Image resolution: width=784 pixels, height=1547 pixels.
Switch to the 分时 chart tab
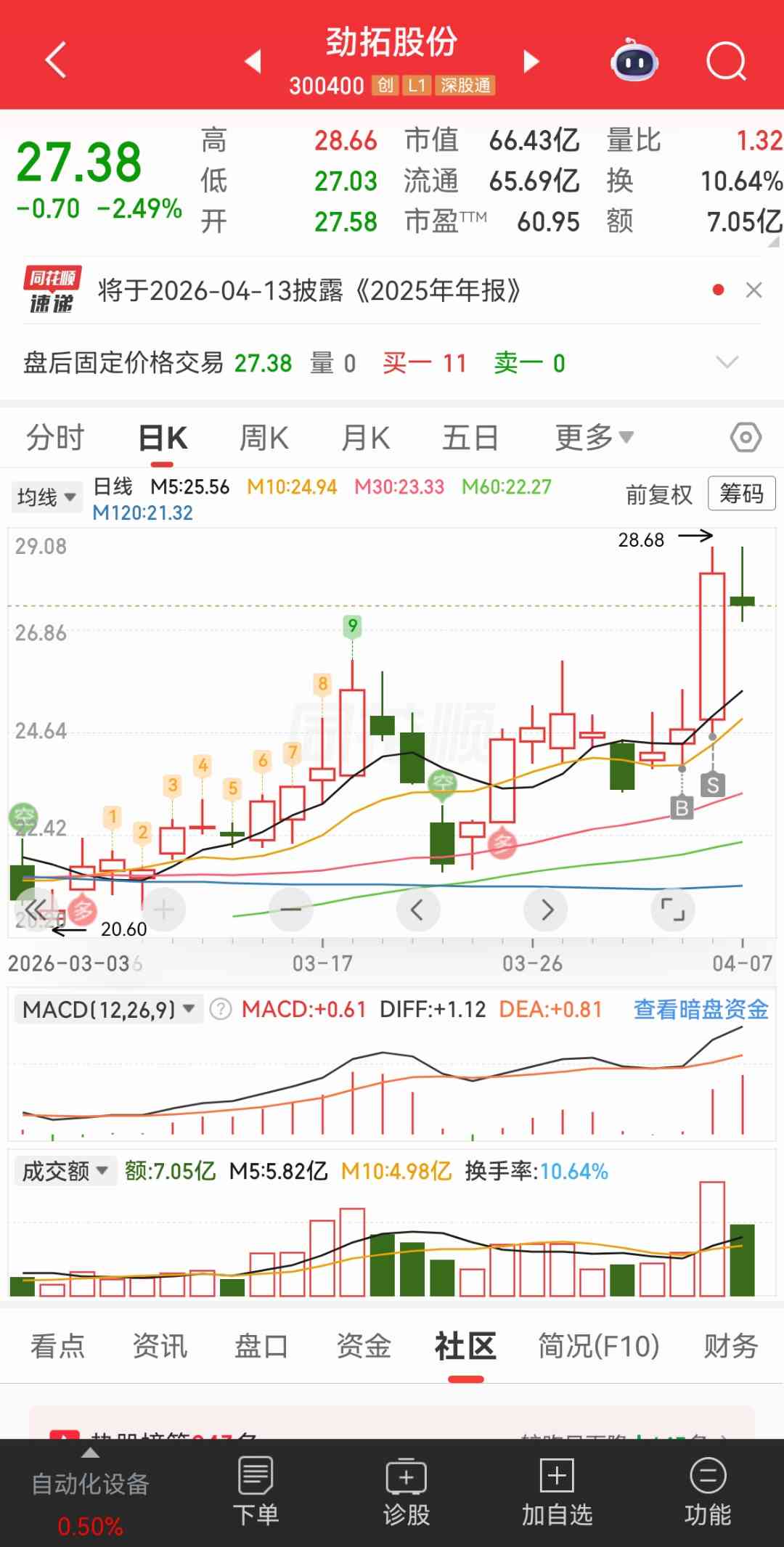pos(55,438)
